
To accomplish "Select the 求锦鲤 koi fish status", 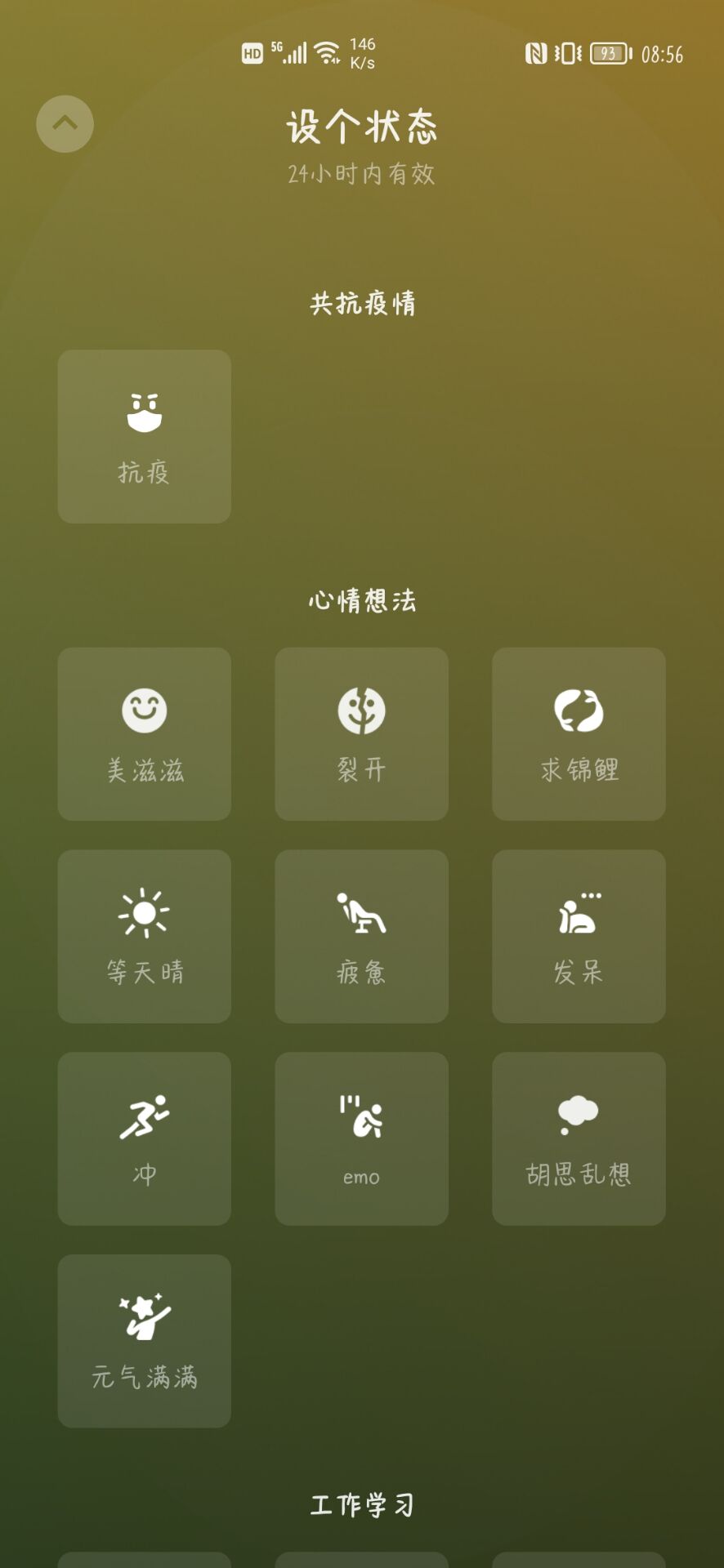I will [578, 733].
